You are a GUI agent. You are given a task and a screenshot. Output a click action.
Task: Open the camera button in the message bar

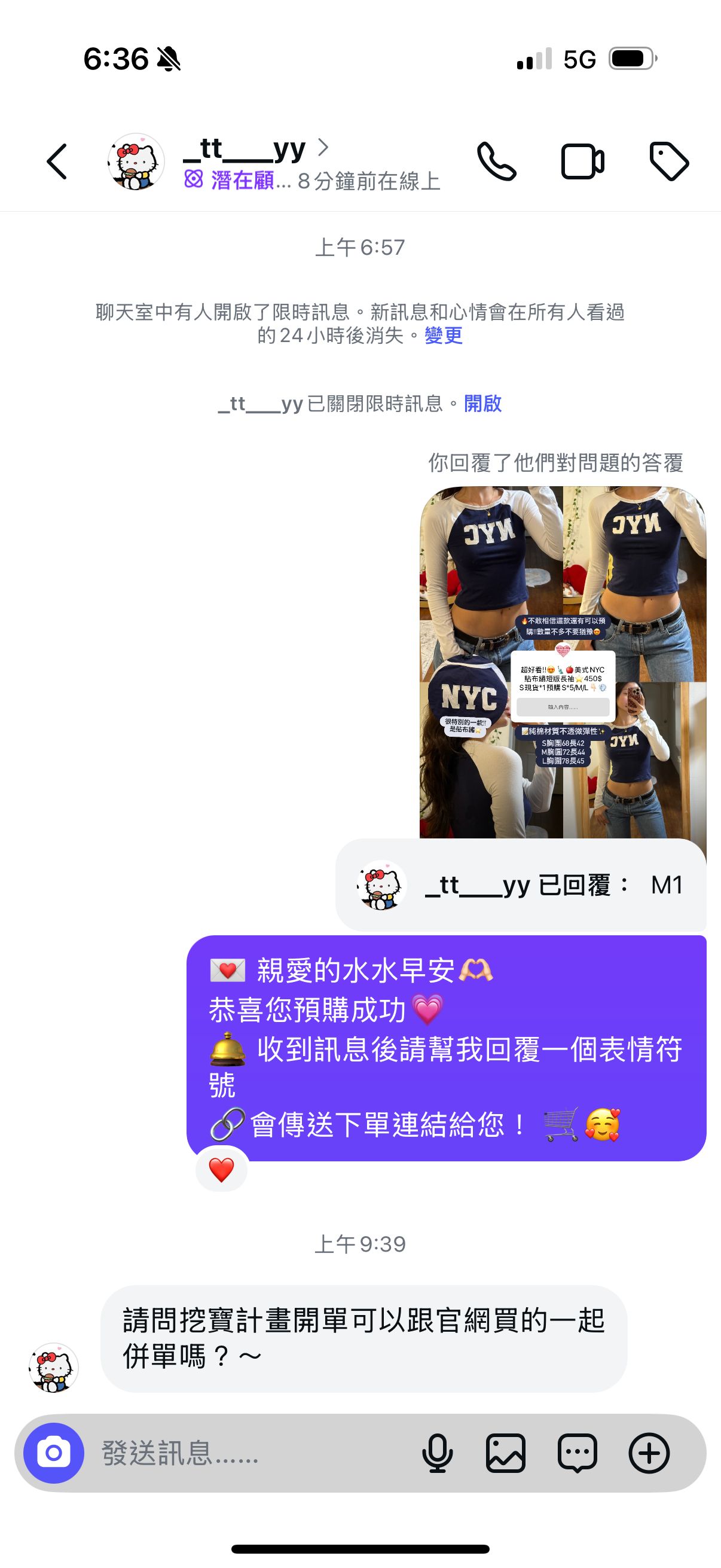pyautogui.click(x=54, y=1454)
